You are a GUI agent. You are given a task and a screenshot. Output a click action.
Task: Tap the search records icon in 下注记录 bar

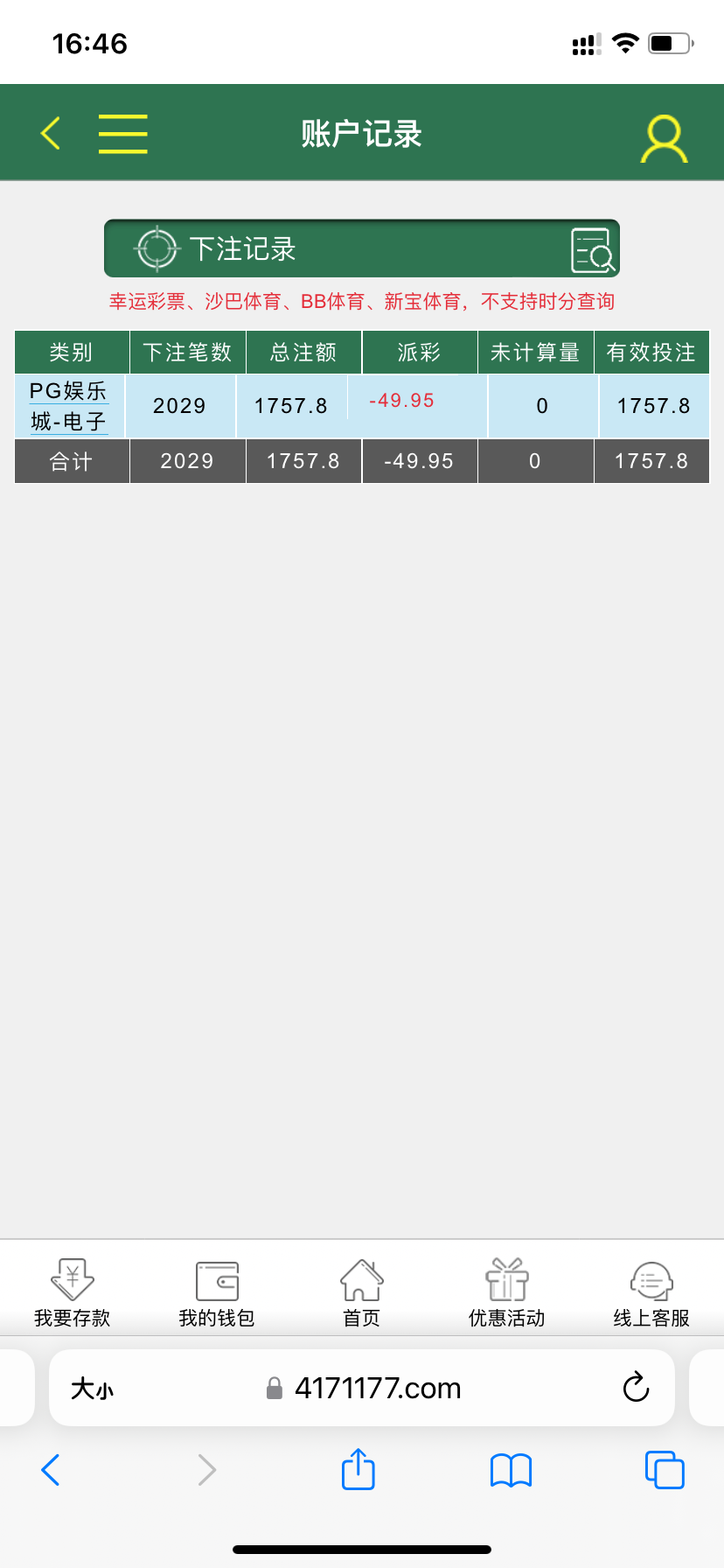592,250
